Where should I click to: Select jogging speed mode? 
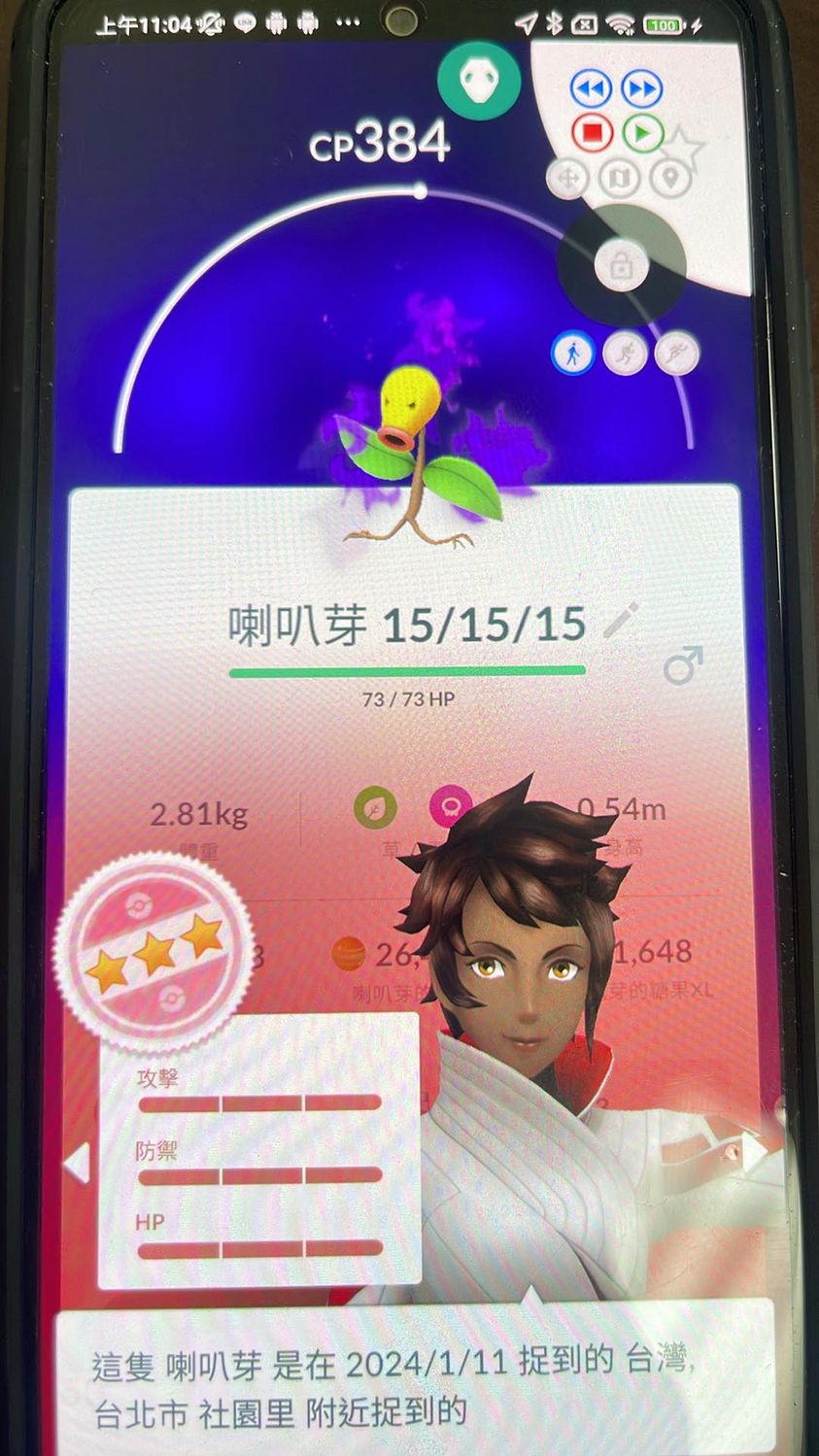[x=625, y=355]
